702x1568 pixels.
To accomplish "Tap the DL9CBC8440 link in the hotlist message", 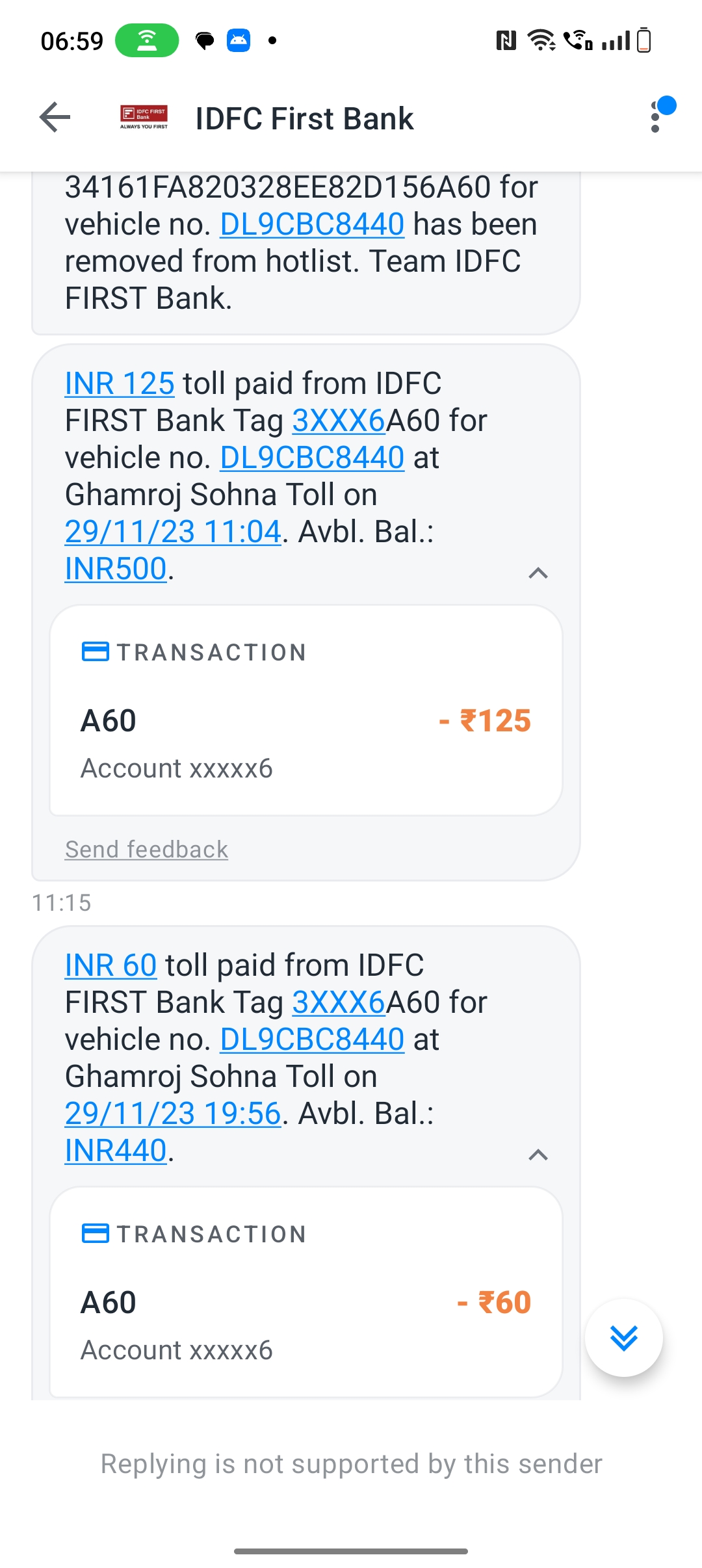I will coord(313,224).
